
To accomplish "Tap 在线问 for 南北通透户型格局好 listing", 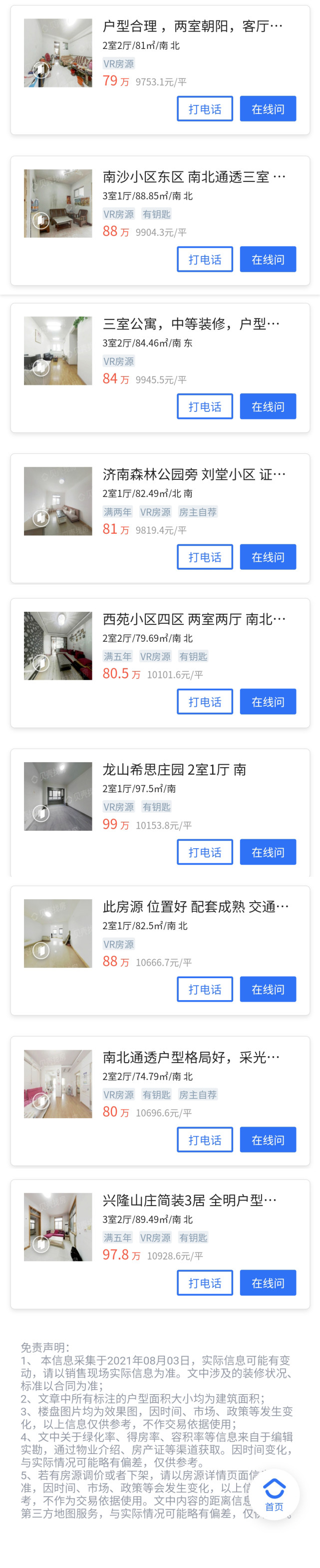I will pyautogui.click(x=268, y=1140).
